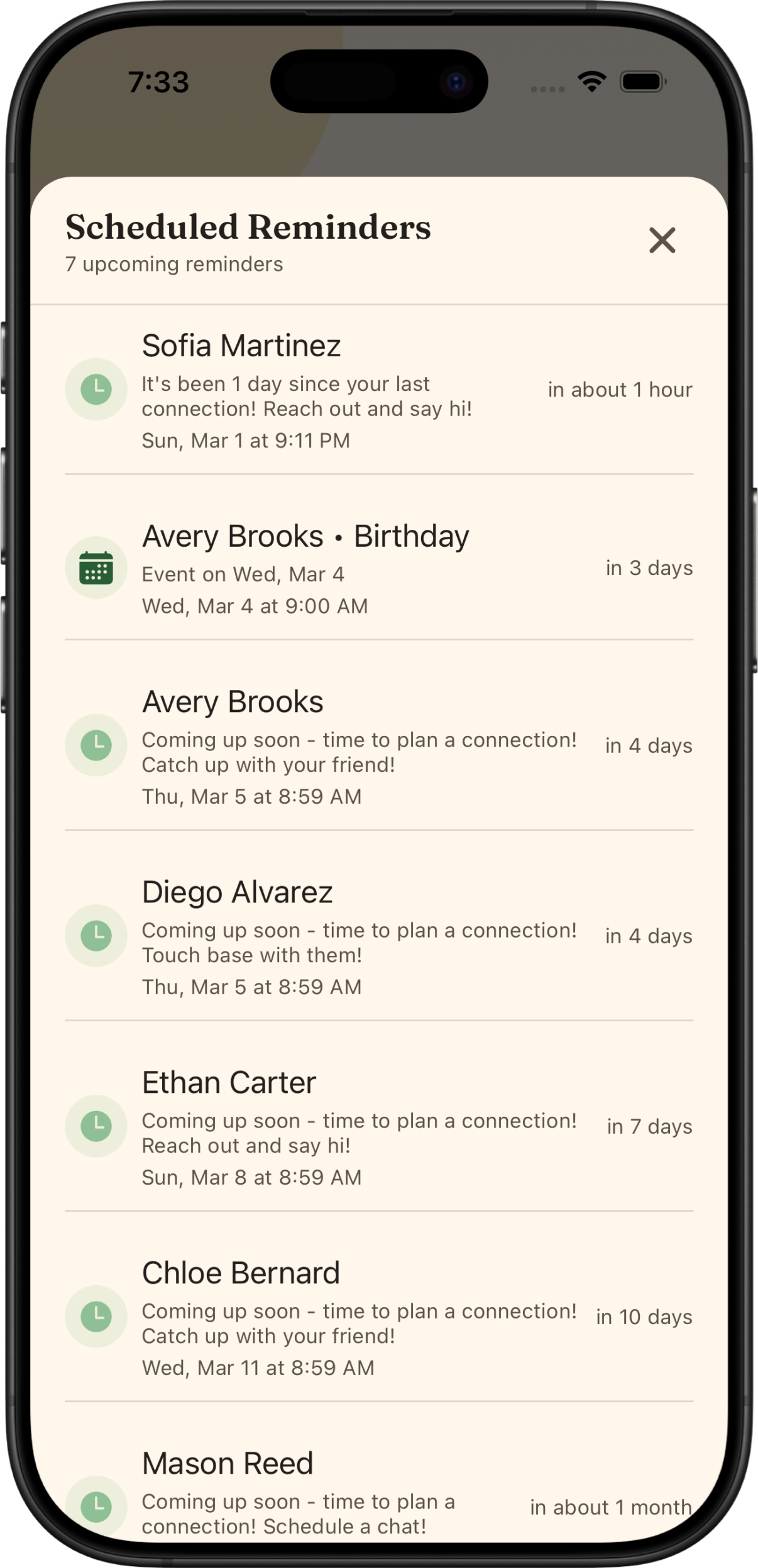
Task: Open the Diego Alvarez reminder entry
Action: pos(377,936)
